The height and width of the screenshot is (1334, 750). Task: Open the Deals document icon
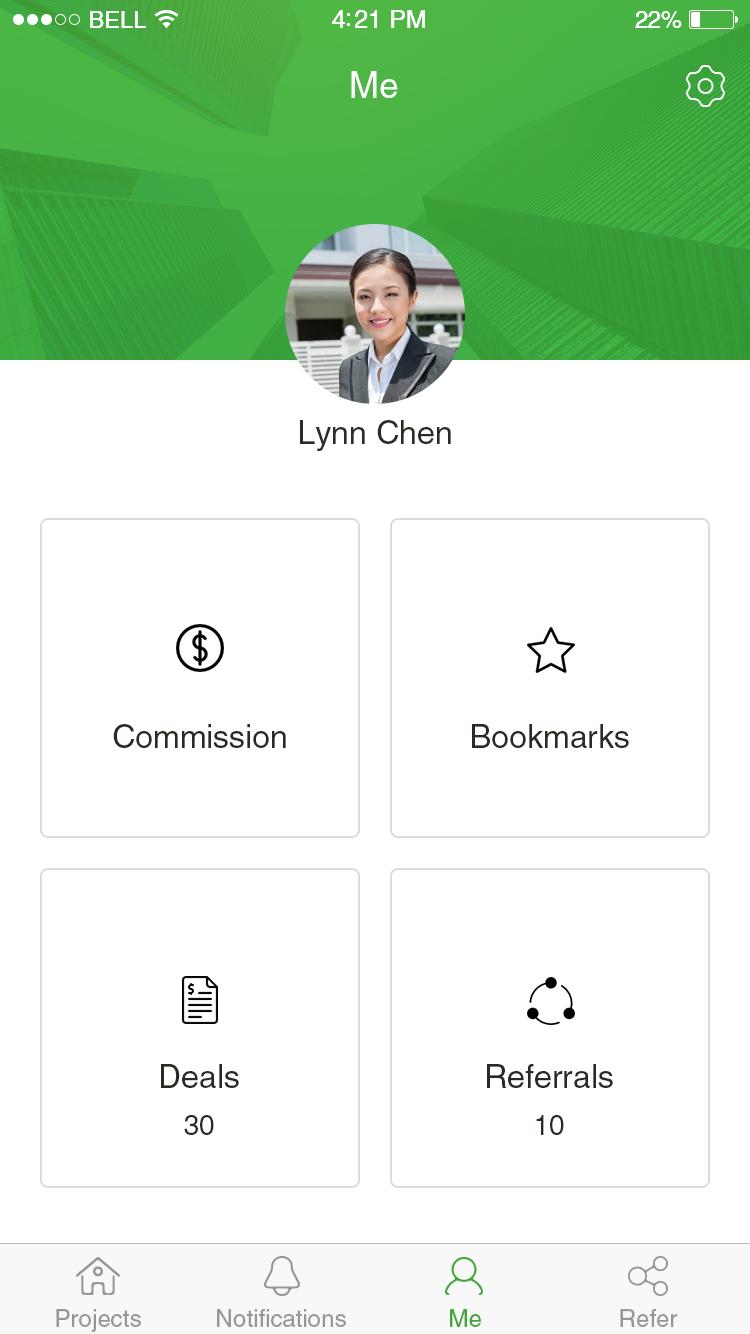(x=199, y=999)
